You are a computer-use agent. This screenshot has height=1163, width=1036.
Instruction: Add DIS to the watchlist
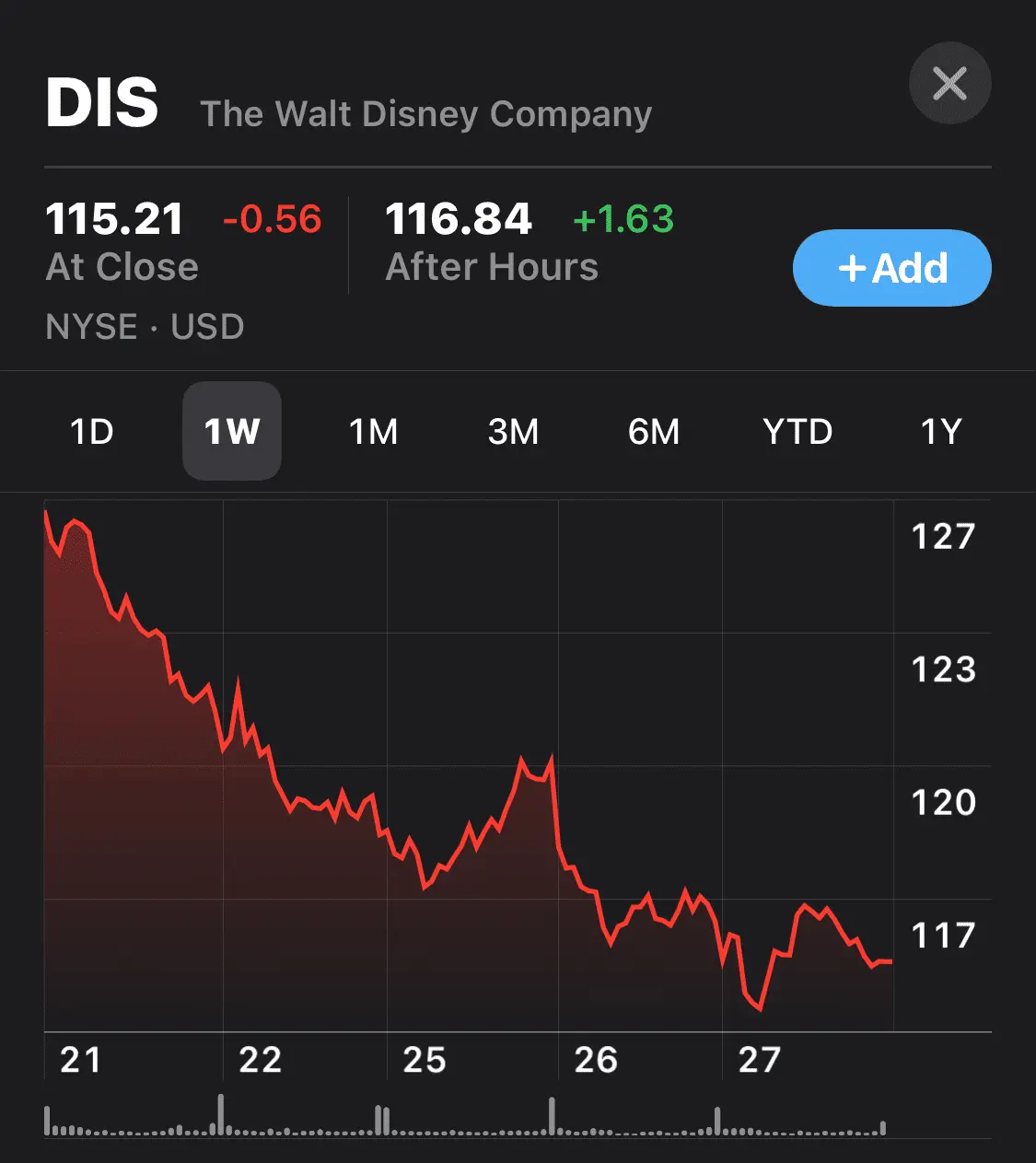(x=891, y=268)
